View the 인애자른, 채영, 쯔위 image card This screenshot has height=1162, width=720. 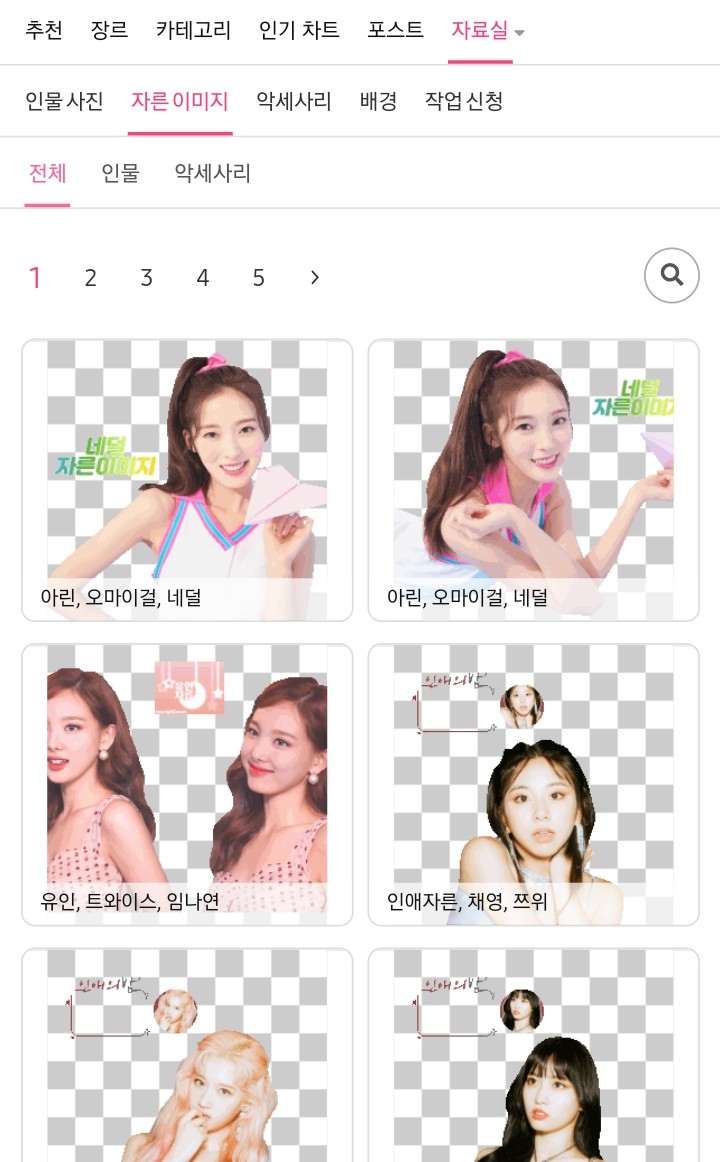coord(533,785)
